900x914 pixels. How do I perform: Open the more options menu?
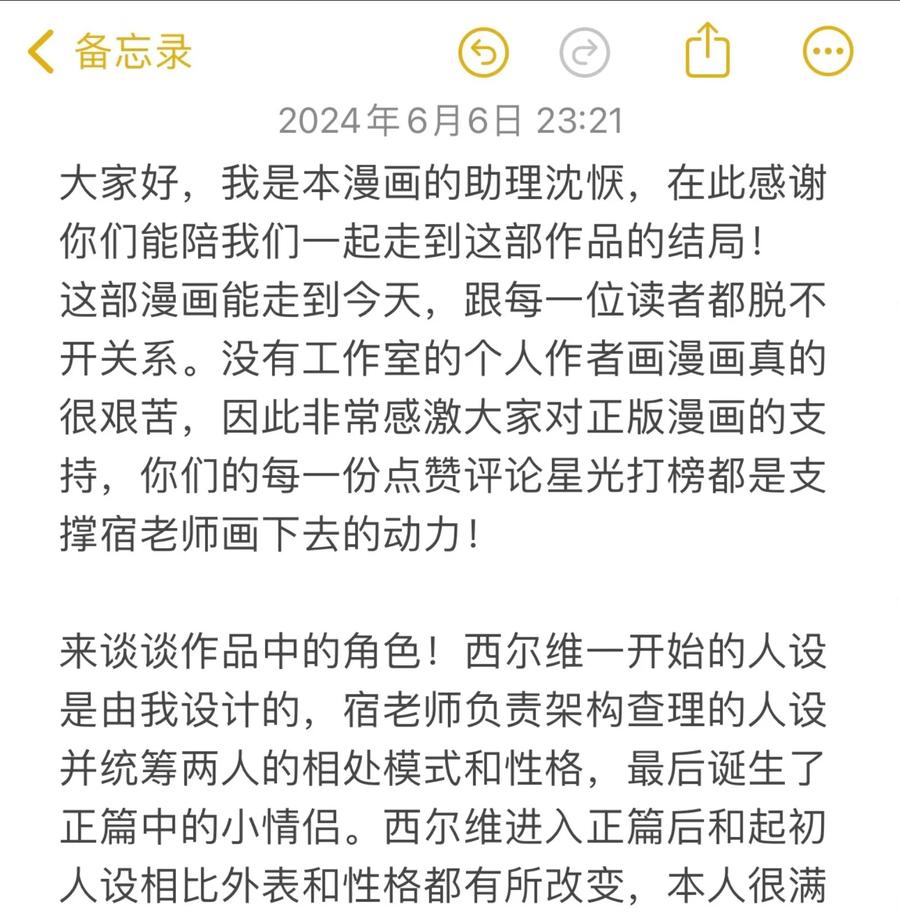click(828, 51)
